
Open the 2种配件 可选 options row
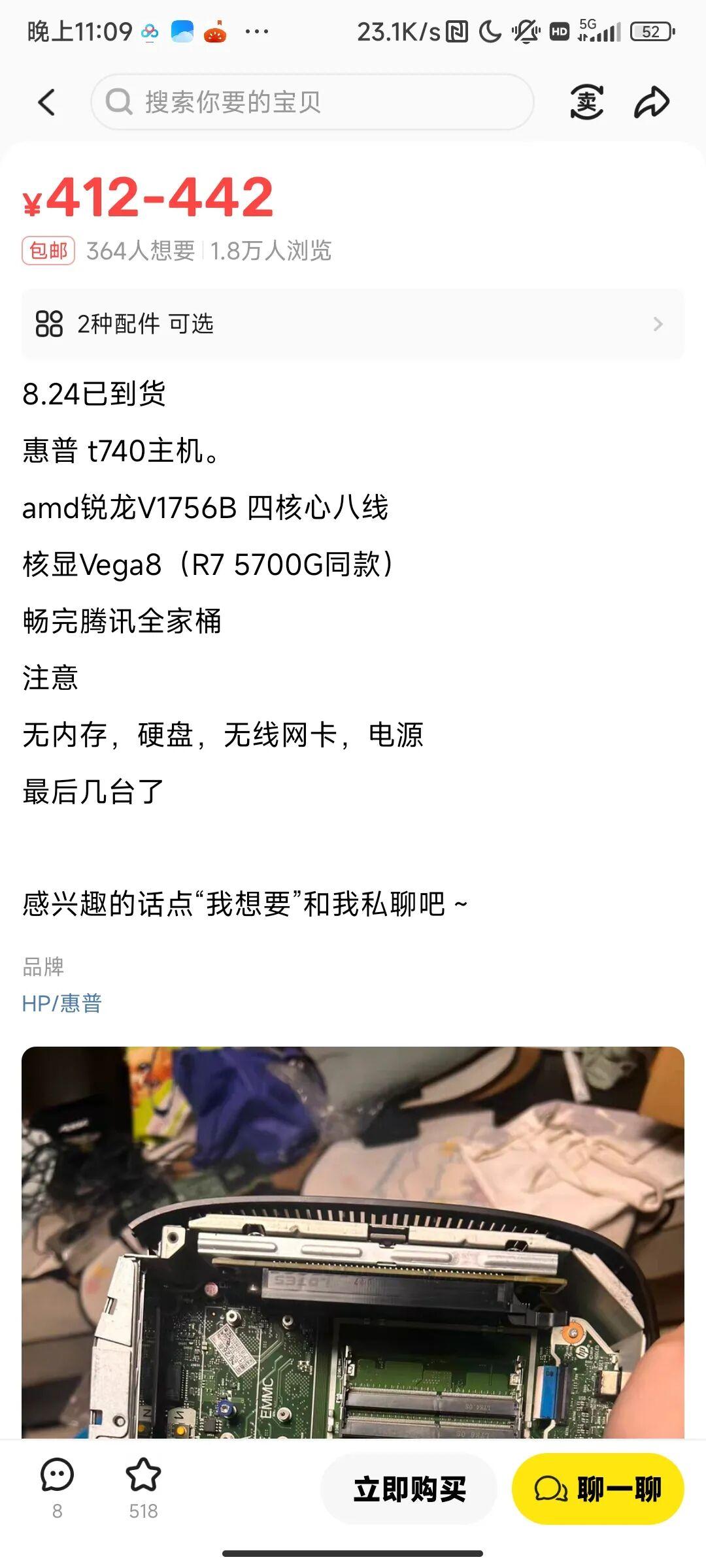tap(353, 323)
